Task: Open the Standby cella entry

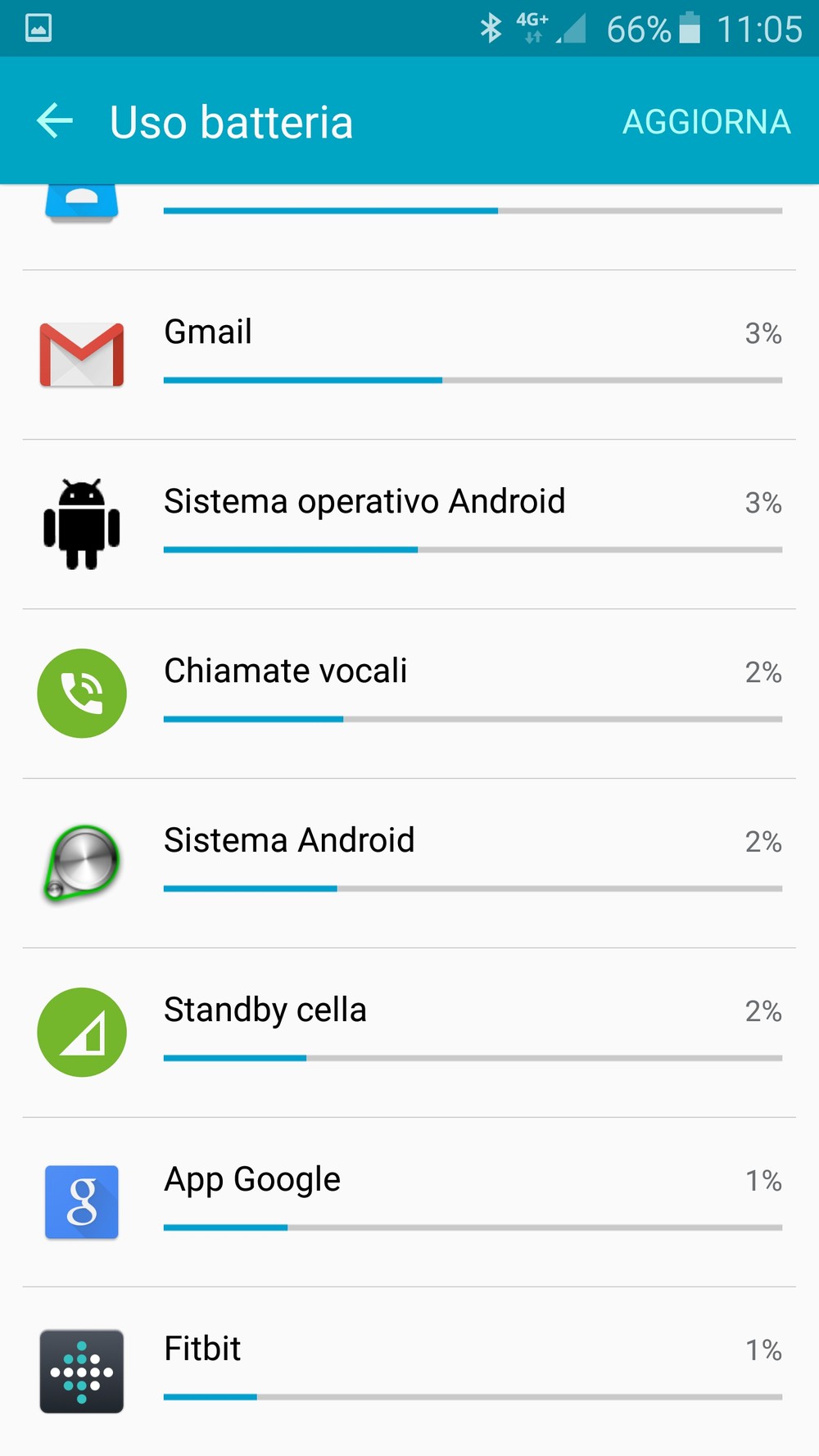Action: (x=409, y=1033)
